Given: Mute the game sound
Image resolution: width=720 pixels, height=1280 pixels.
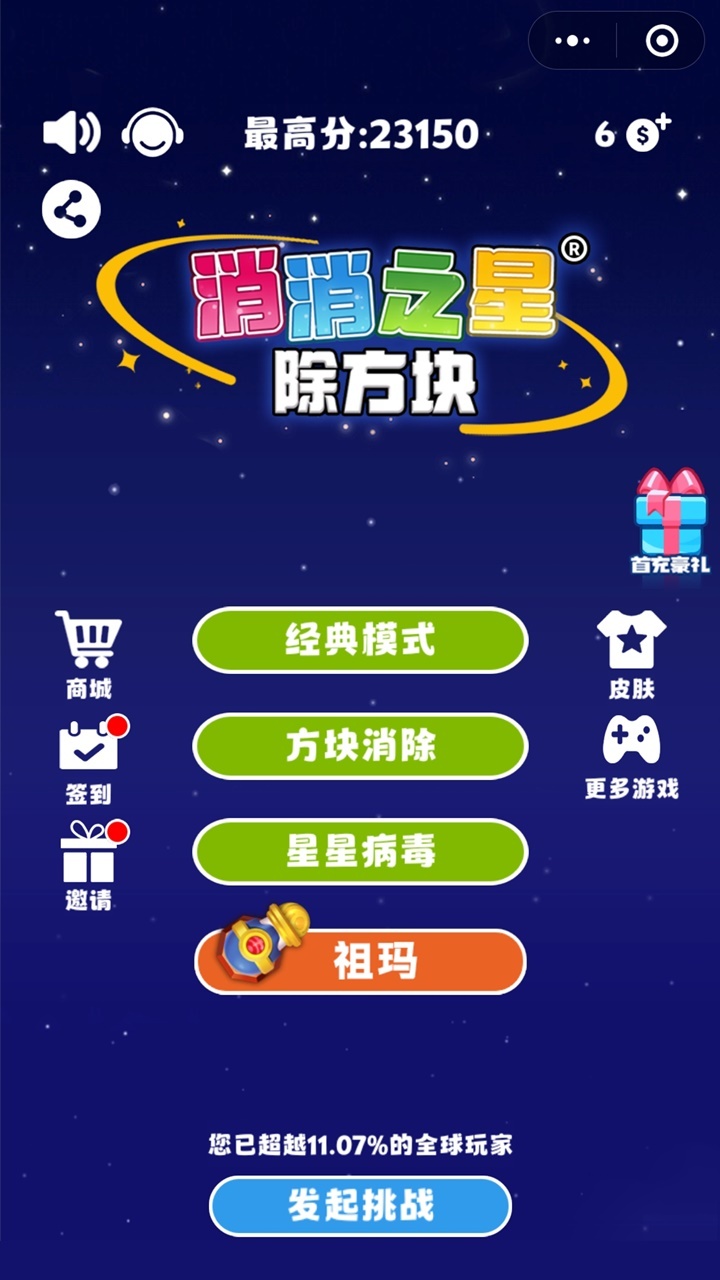Looking at the screenshot, I should pyautogui.click(x=71, y=133).
